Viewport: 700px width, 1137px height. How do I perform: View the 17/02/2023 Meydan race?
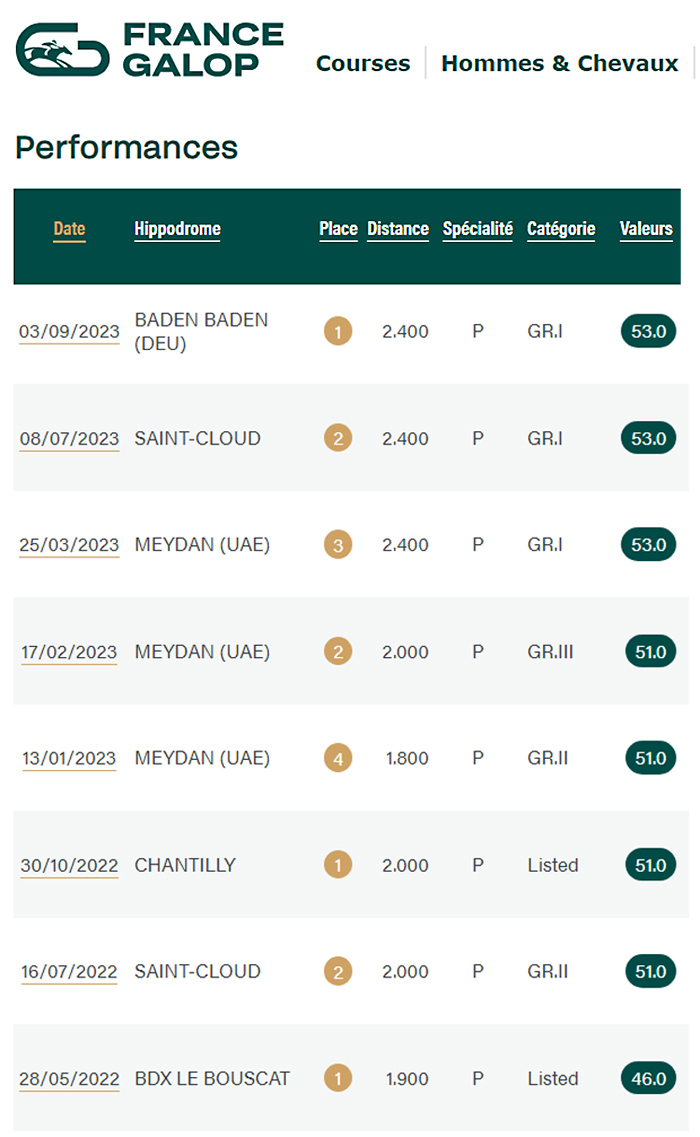tap(69, 652)
